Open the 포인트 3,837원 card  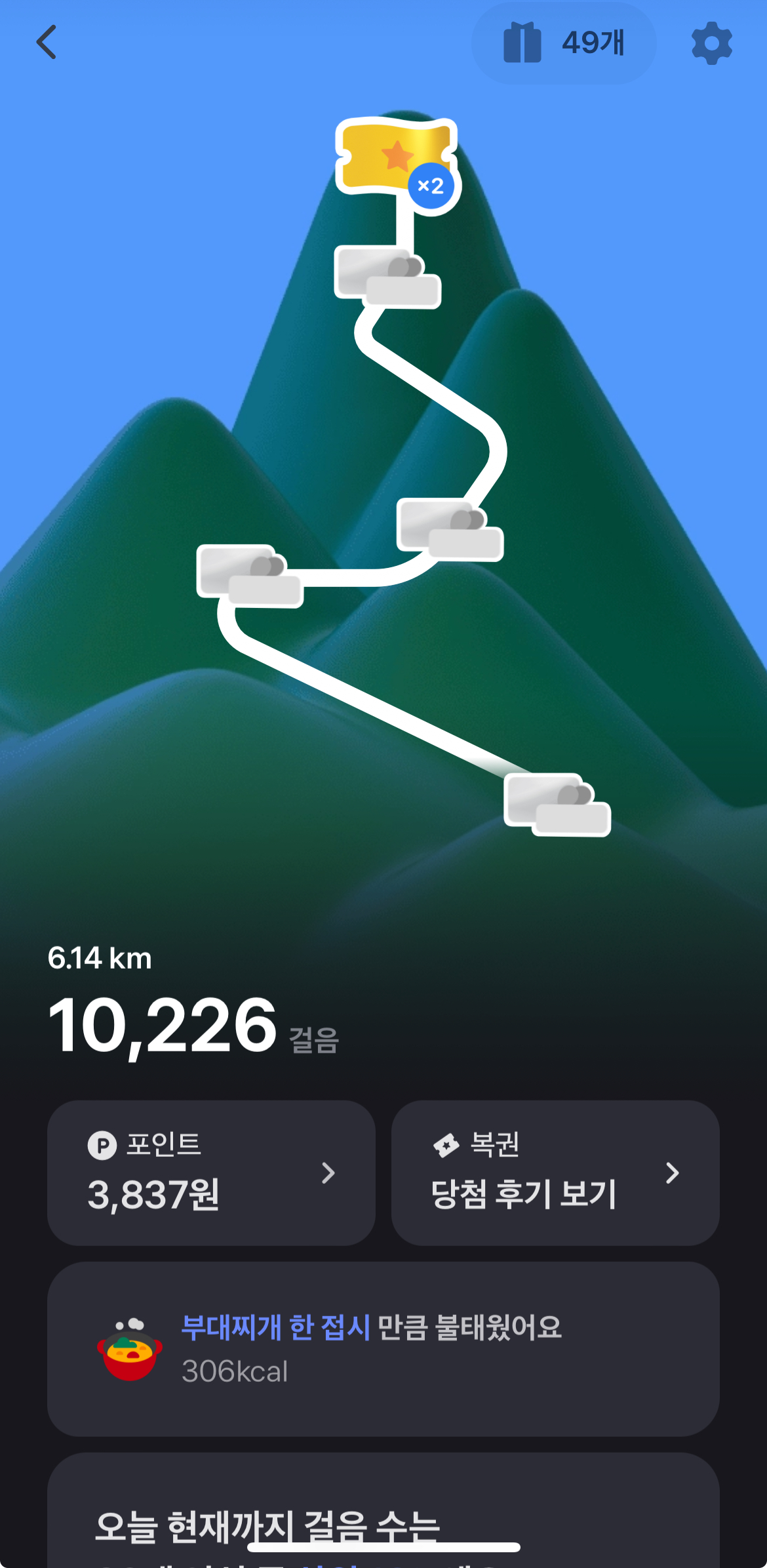click(211, 1173)
